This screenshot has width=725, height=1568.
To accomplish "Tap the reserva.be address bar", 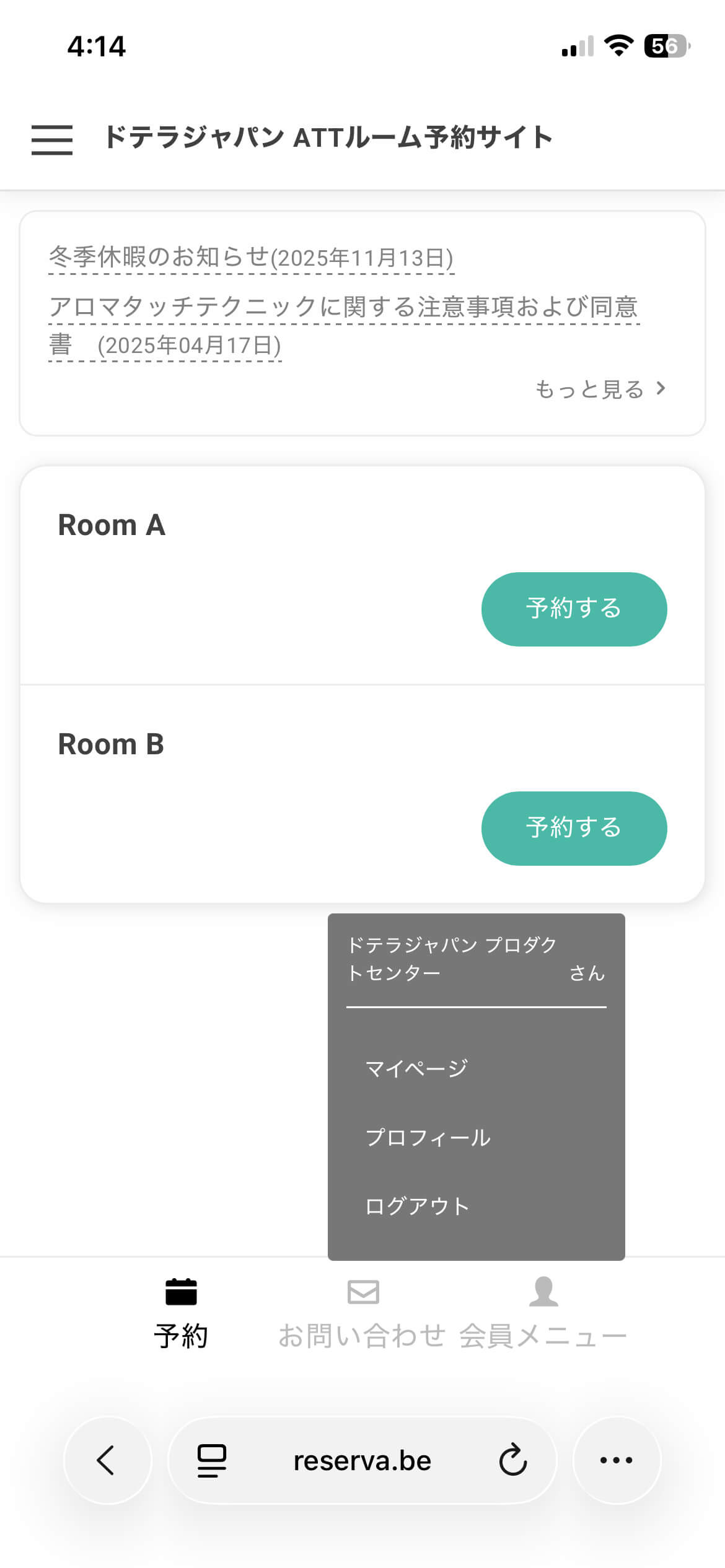I will pos(362,1460).
